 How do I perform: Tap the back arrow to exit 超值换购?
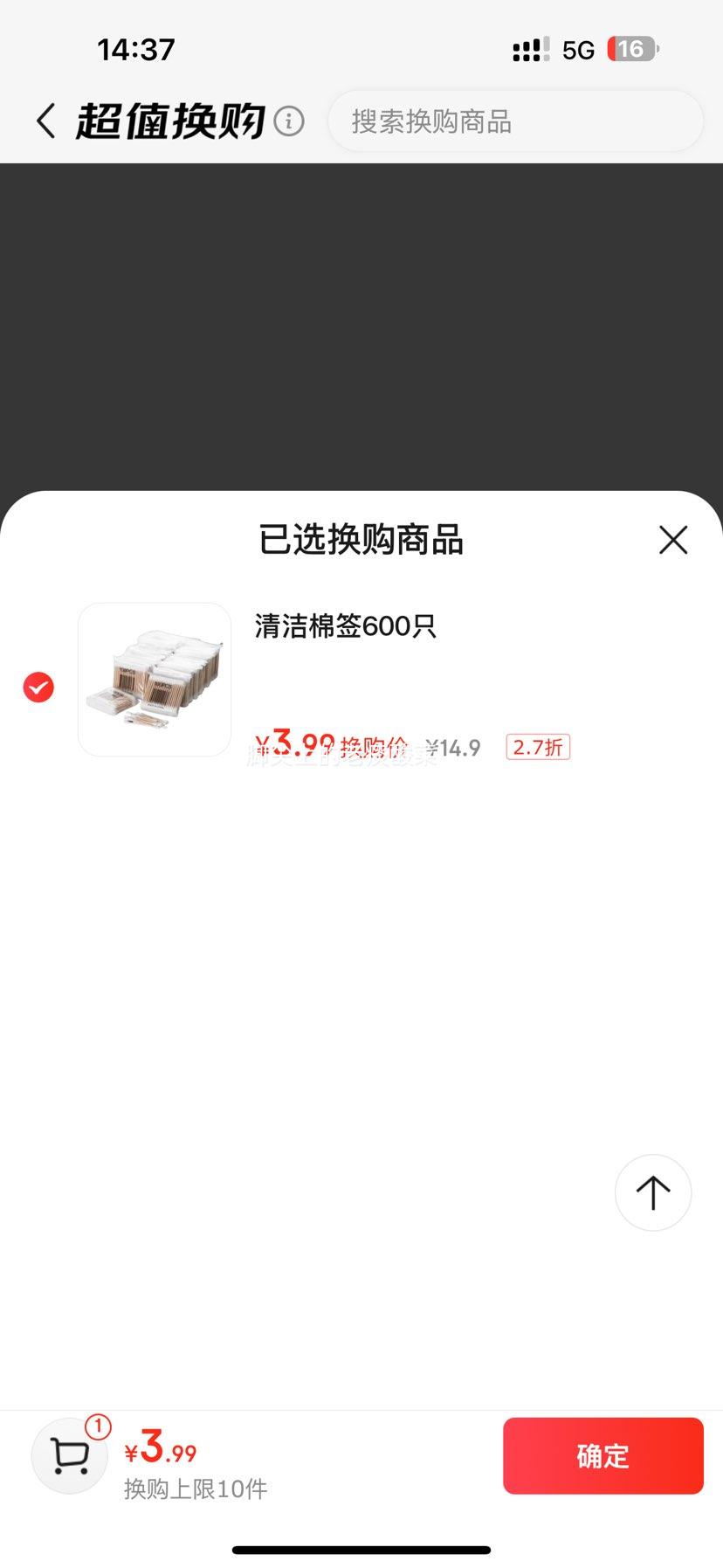point(44,121)
